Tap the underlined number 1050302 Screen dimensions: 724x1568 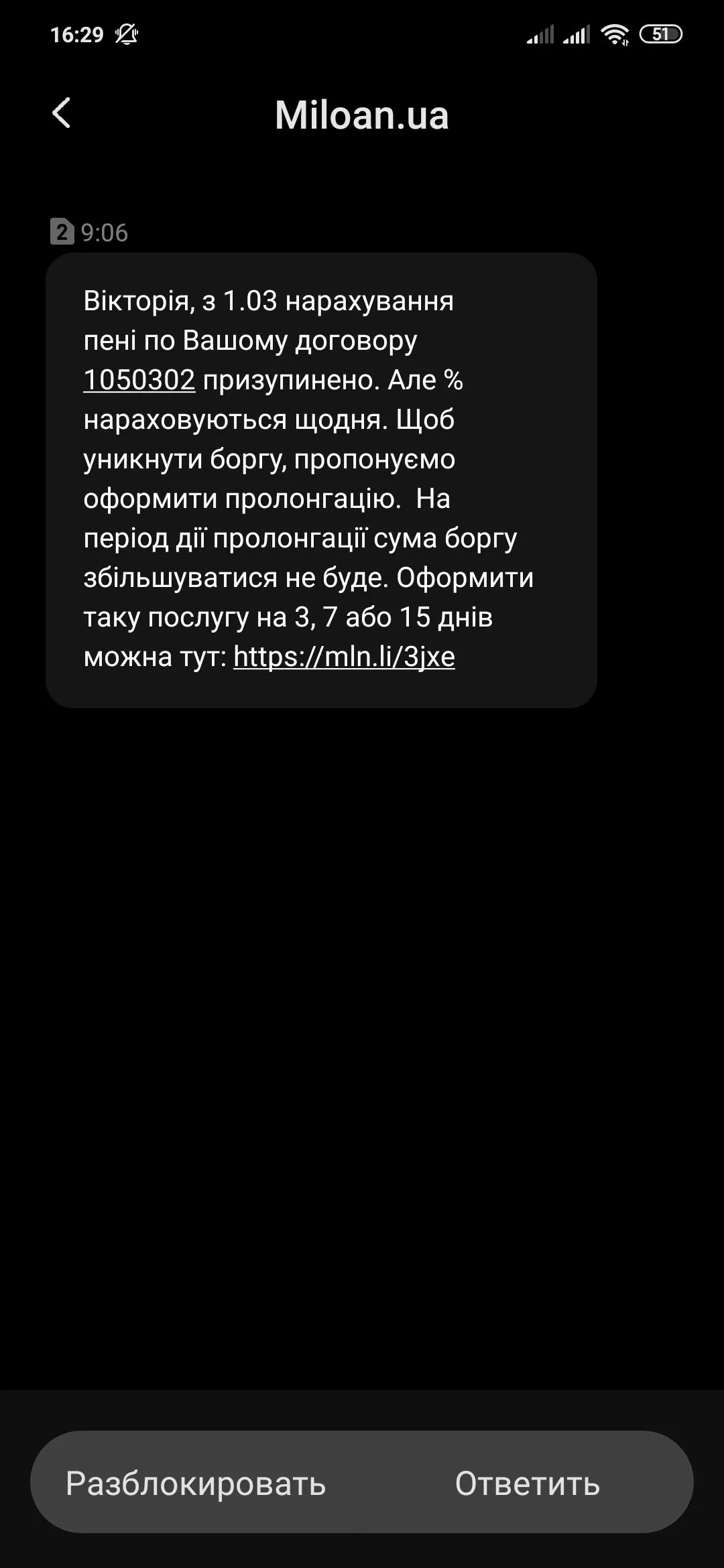click(139, 380)
